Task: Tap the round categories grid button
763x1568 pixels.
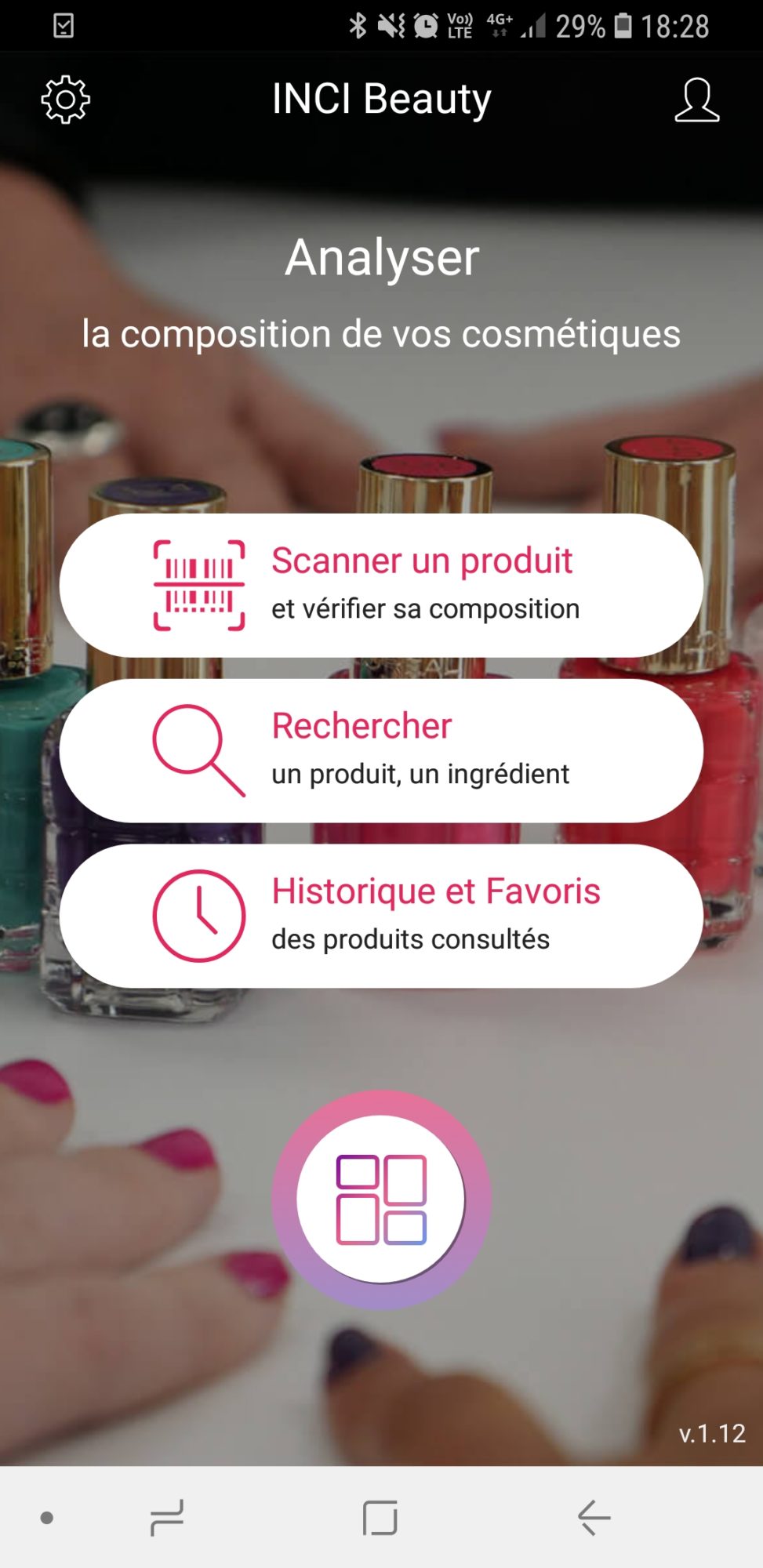Action: coord(381,1199)
